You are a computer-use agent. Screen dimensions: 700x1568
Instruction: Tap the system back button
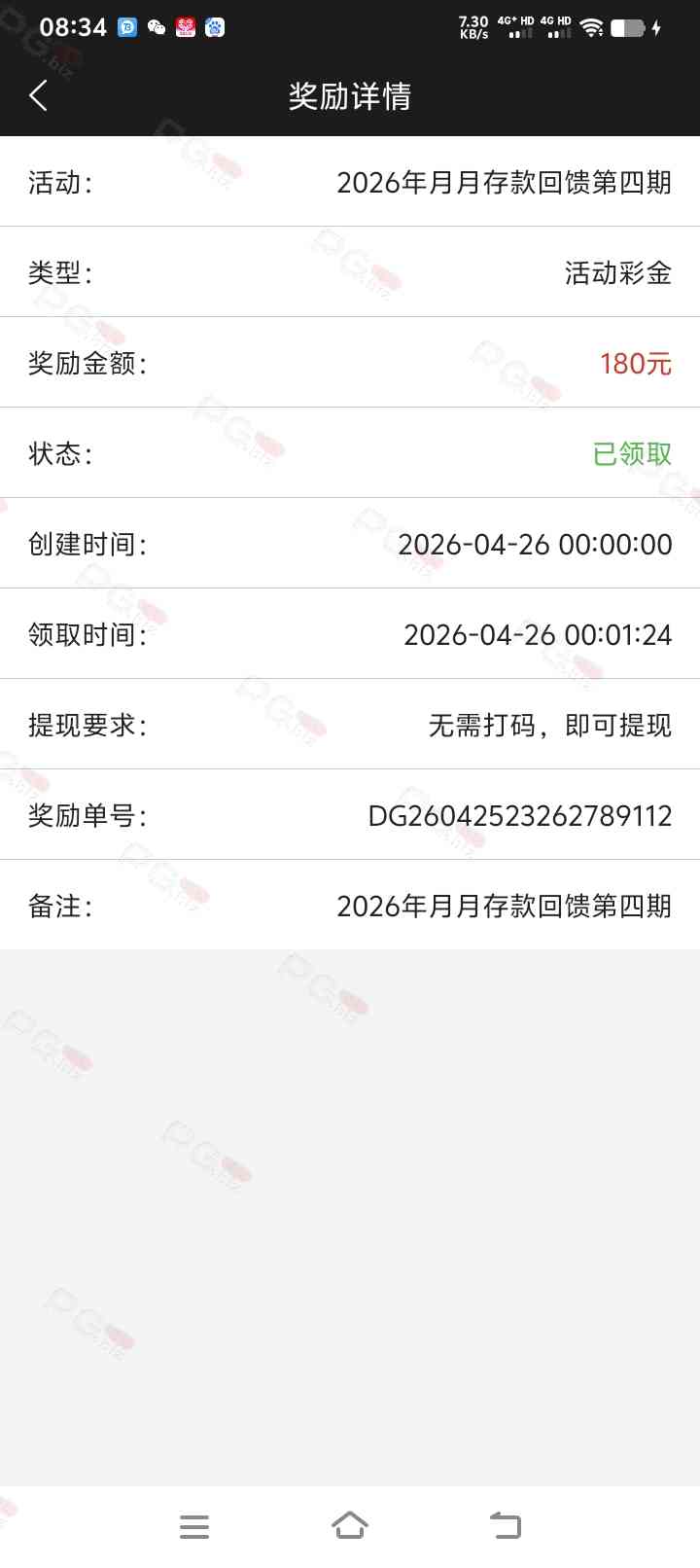(506, 1525)
